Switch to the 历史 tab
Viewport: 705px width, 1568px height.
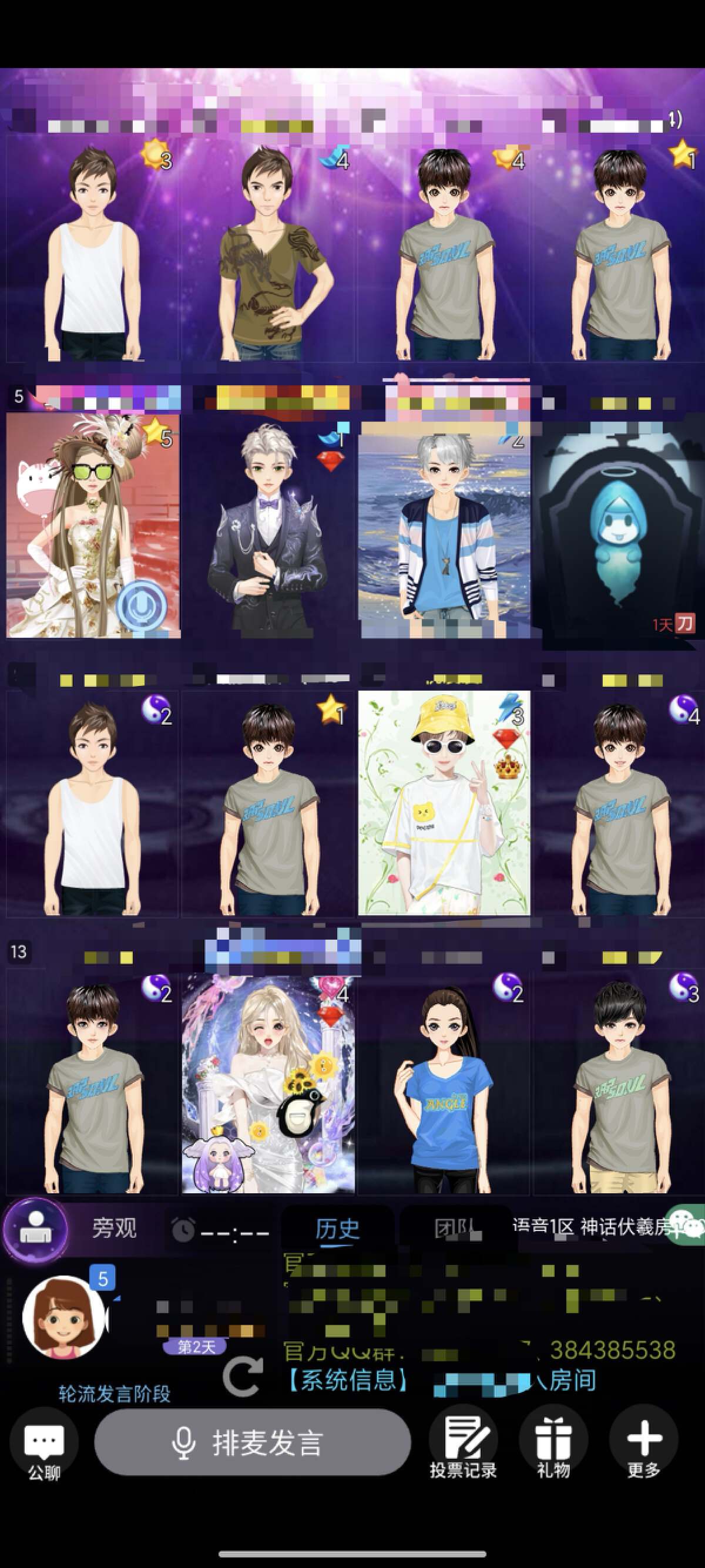pos(337,1229)
